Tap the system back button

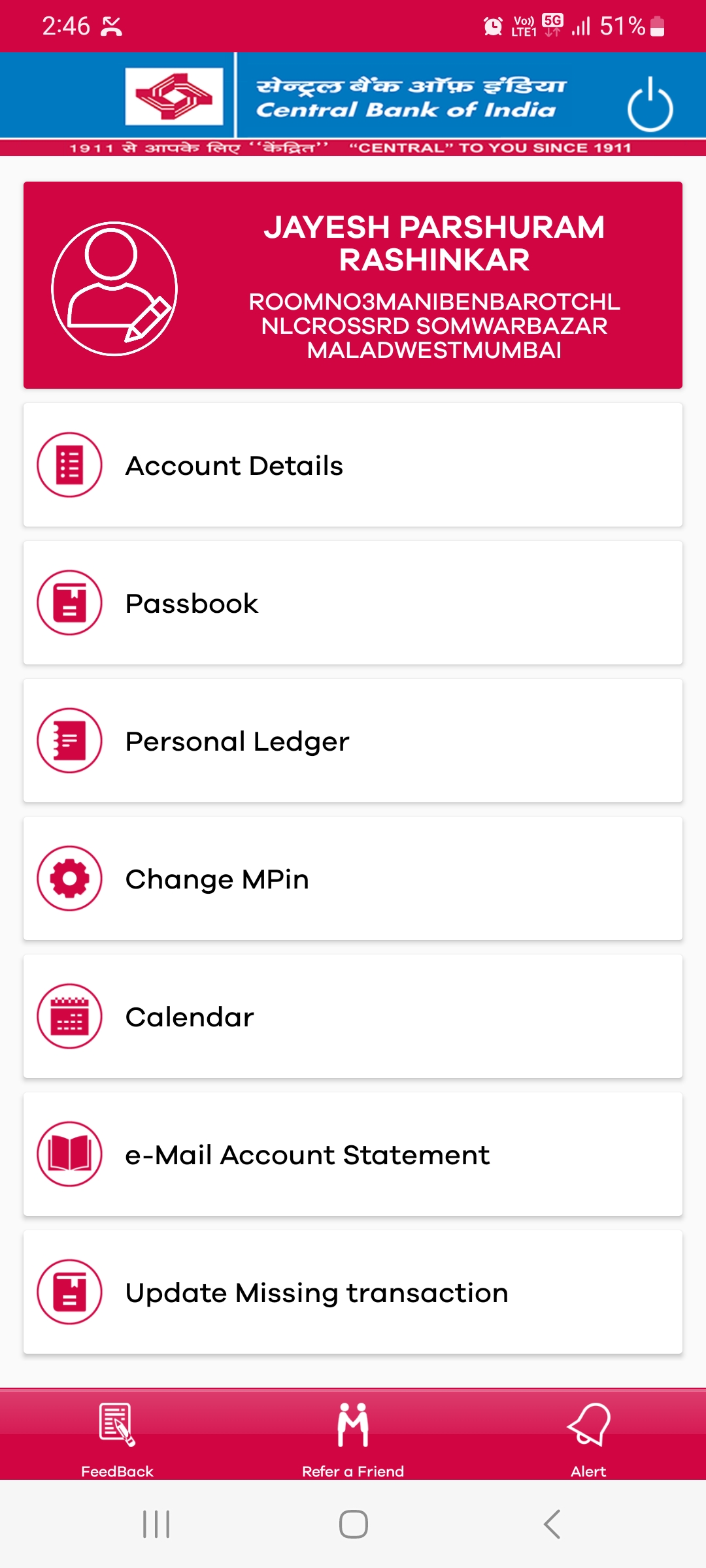click(552, 1524)
